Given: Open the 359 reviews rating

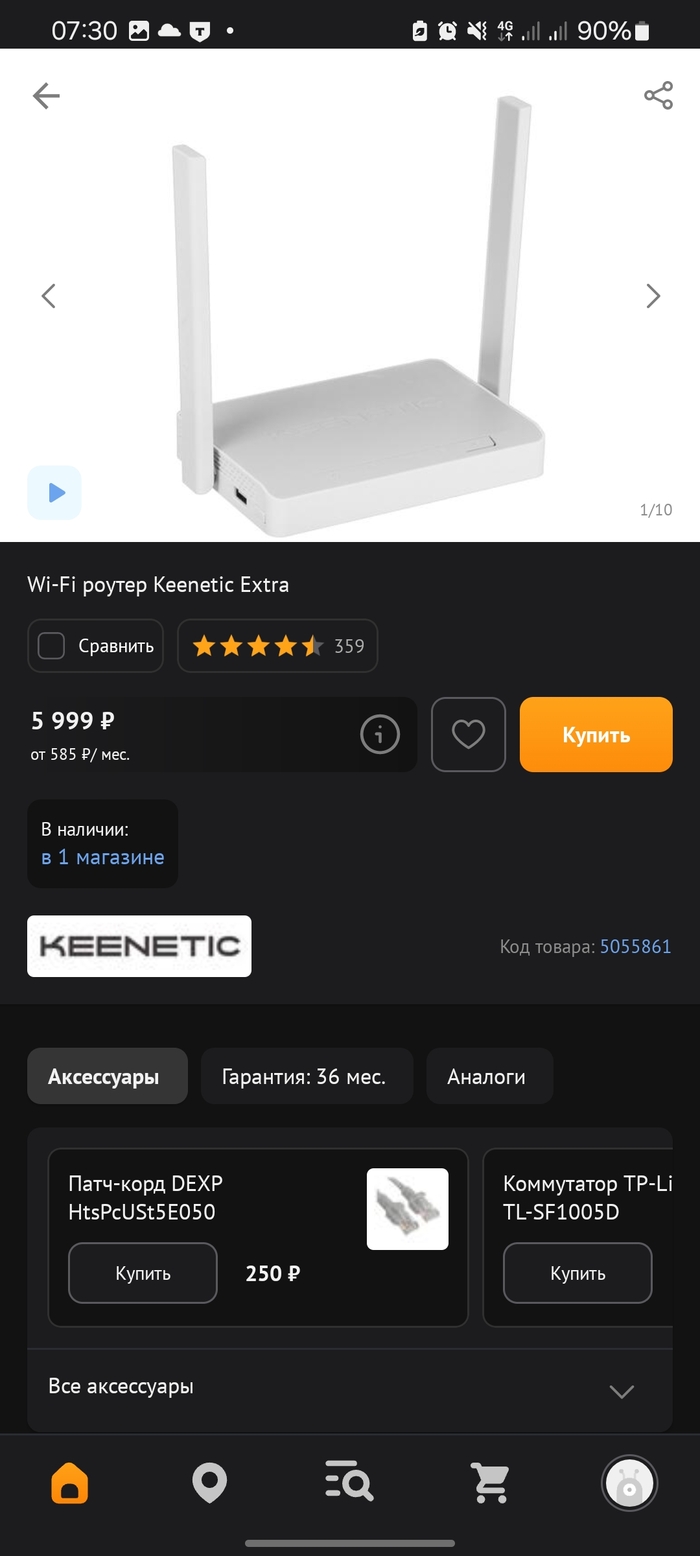Looking at the screenshot, I should pos(278,646).
